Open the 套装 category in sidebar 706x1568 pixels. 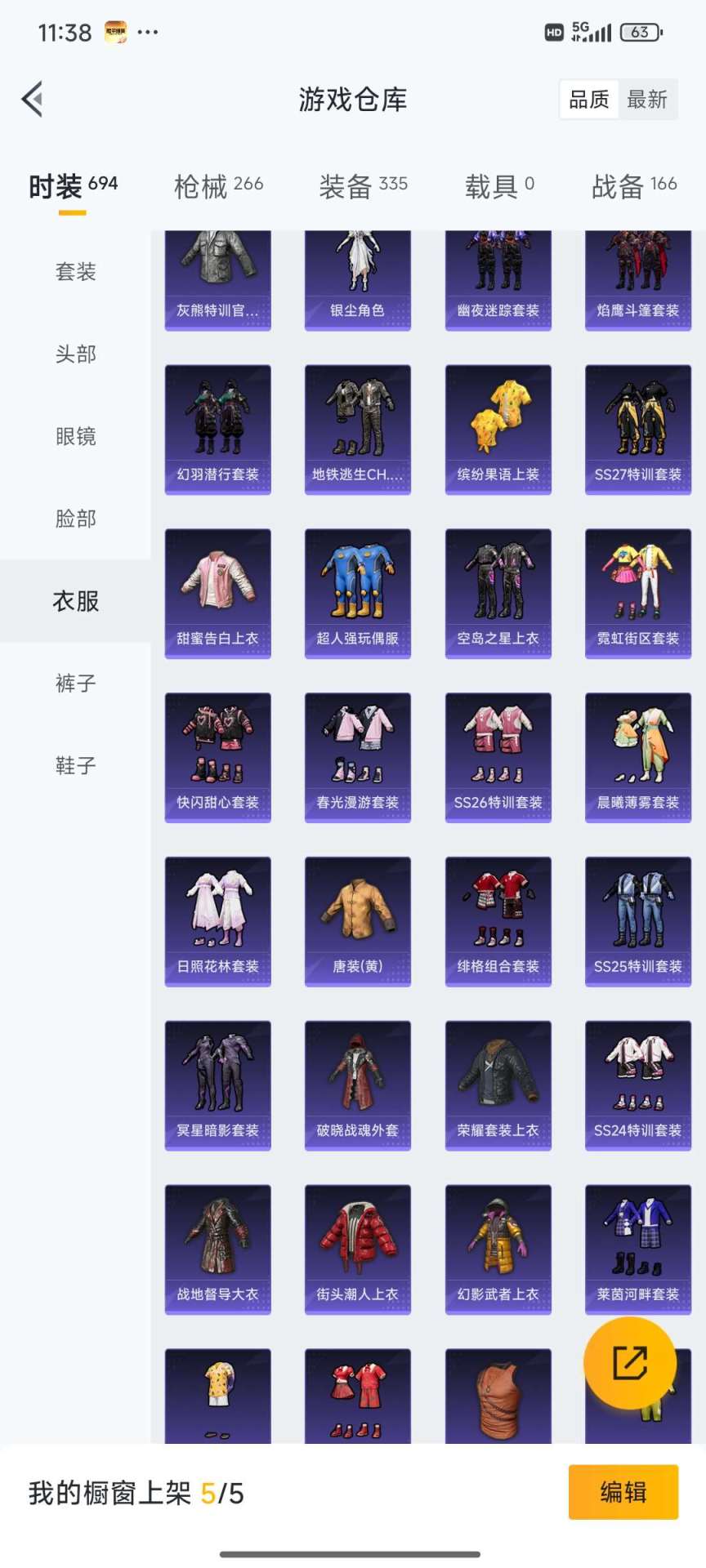pos(74,272)
